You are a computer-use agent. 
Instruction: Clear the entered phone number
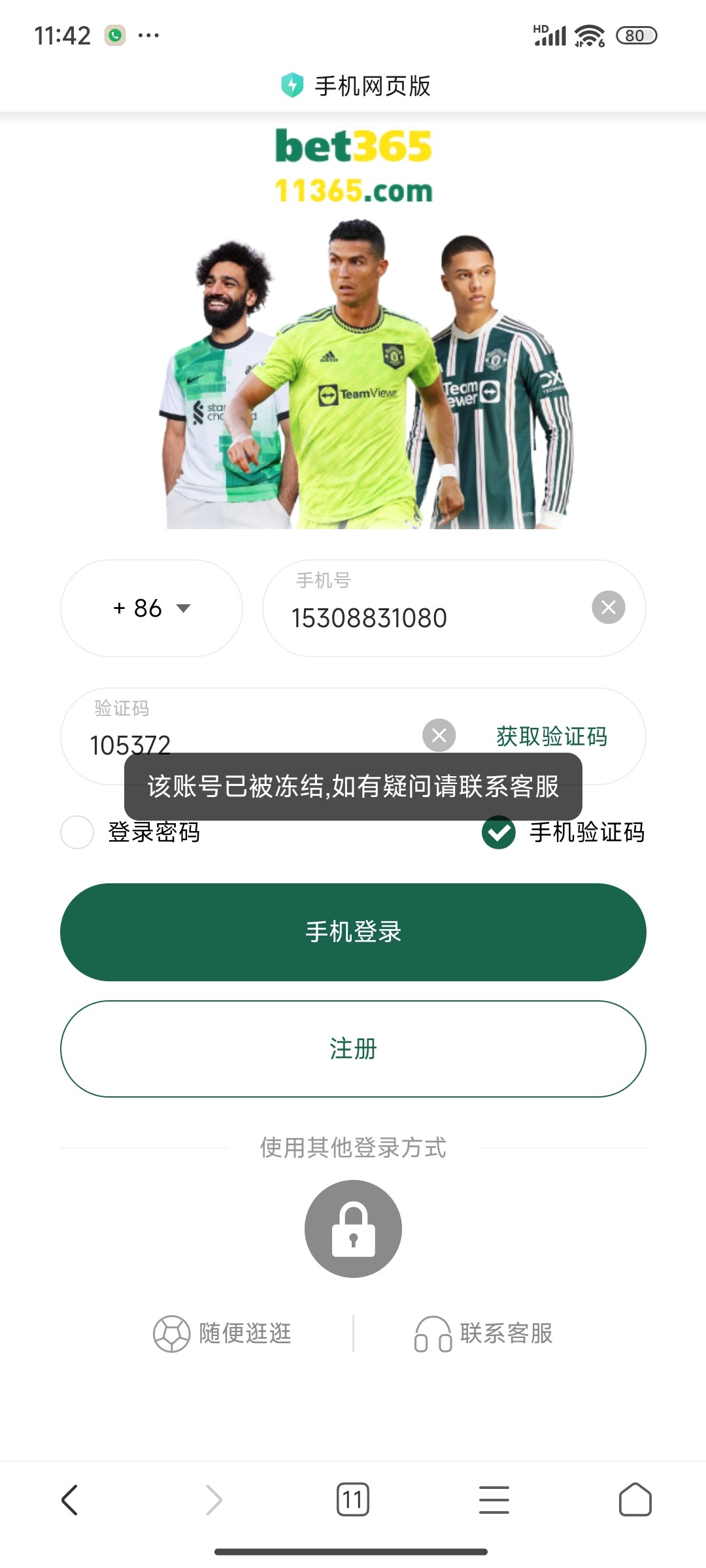[x=608, y=608]
